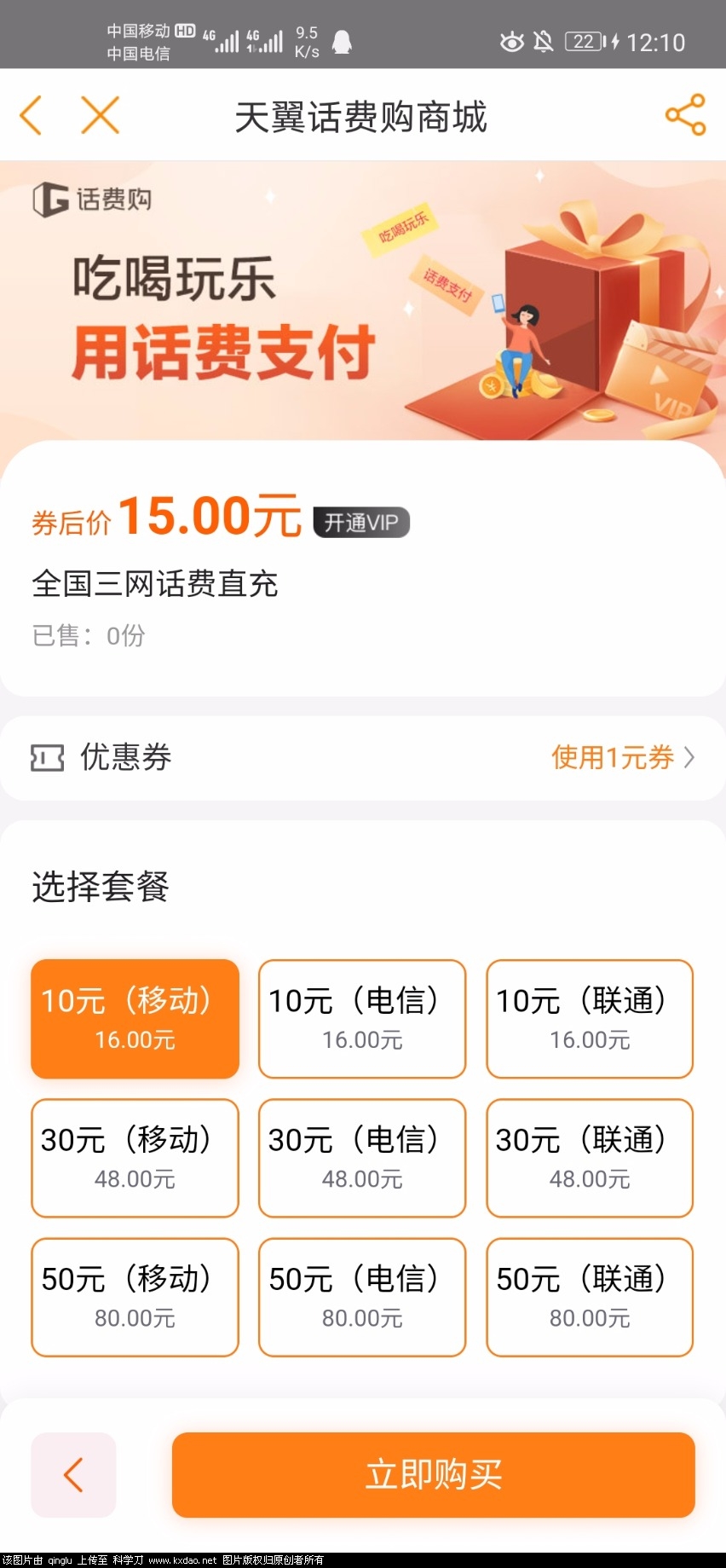Tap the back arrow beside 立即购买
Image resolution: width=726 pixels, height=1568 pixels.
73,1474
